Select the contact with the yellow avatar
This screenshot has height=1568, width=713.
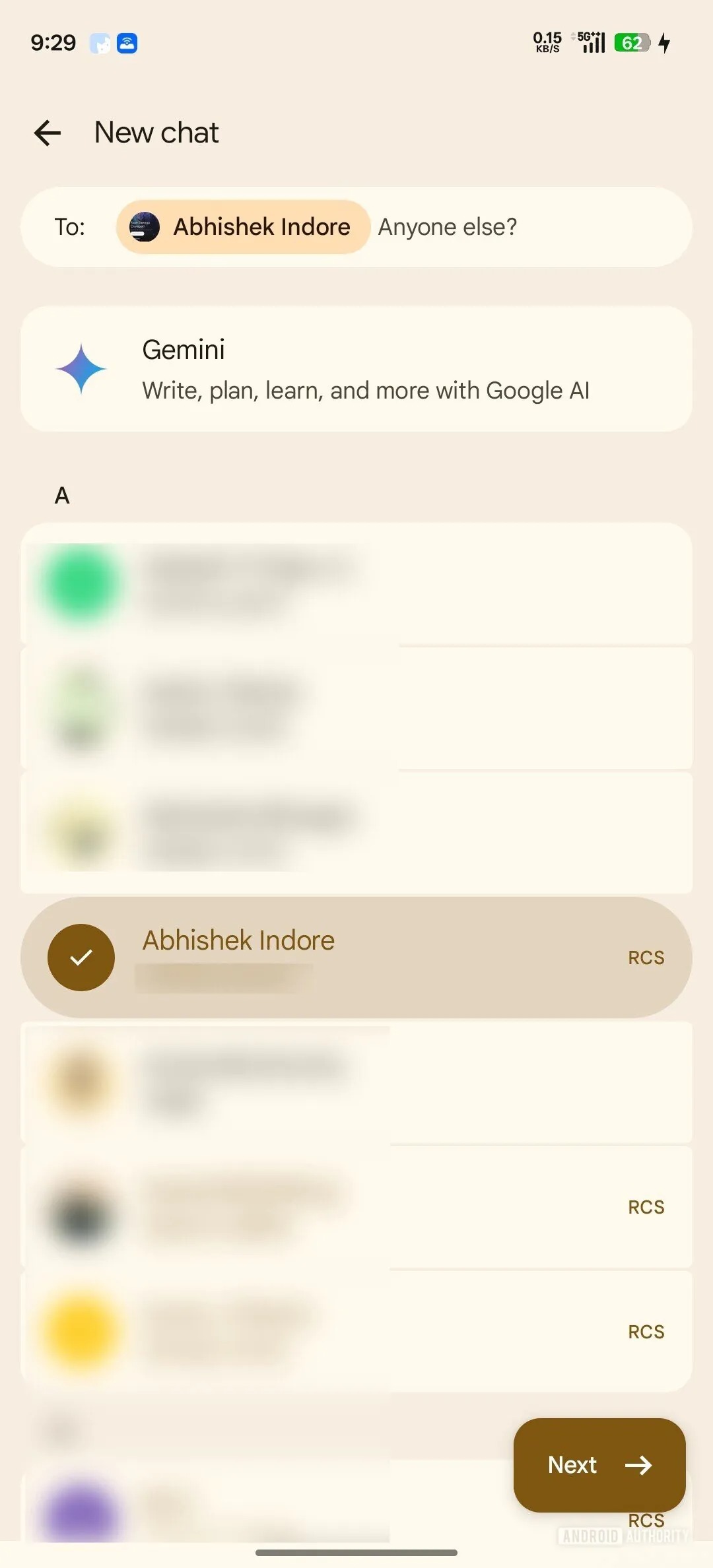point(356,1332)
